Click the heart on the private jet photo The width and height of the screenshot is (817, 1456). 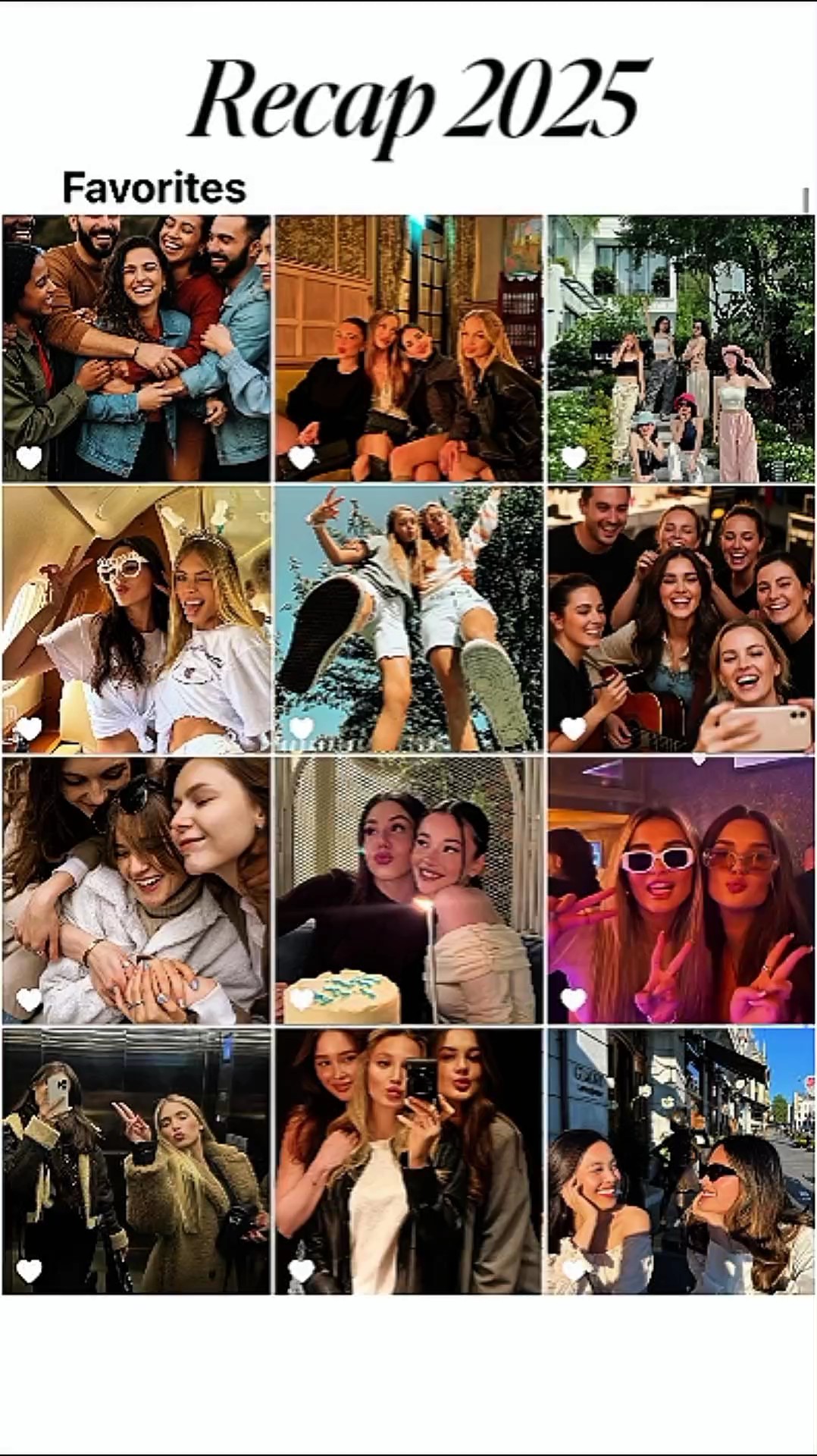29,727
